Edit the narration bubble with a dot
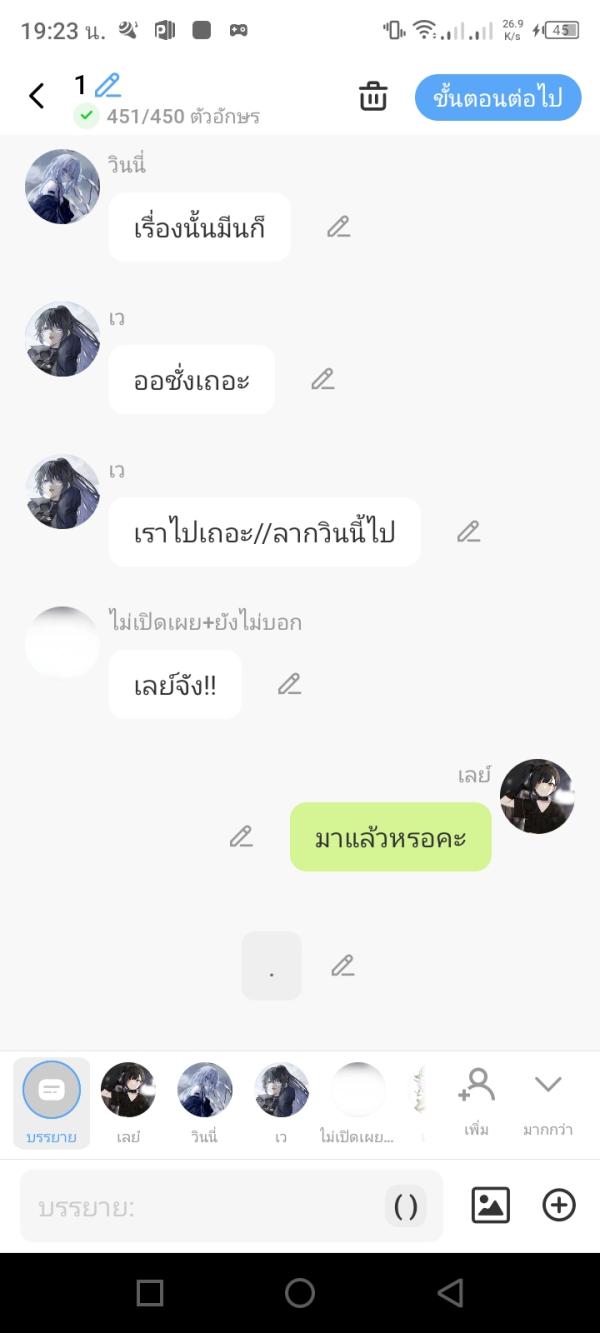The image size is (600, 1333). pos(343,966)
